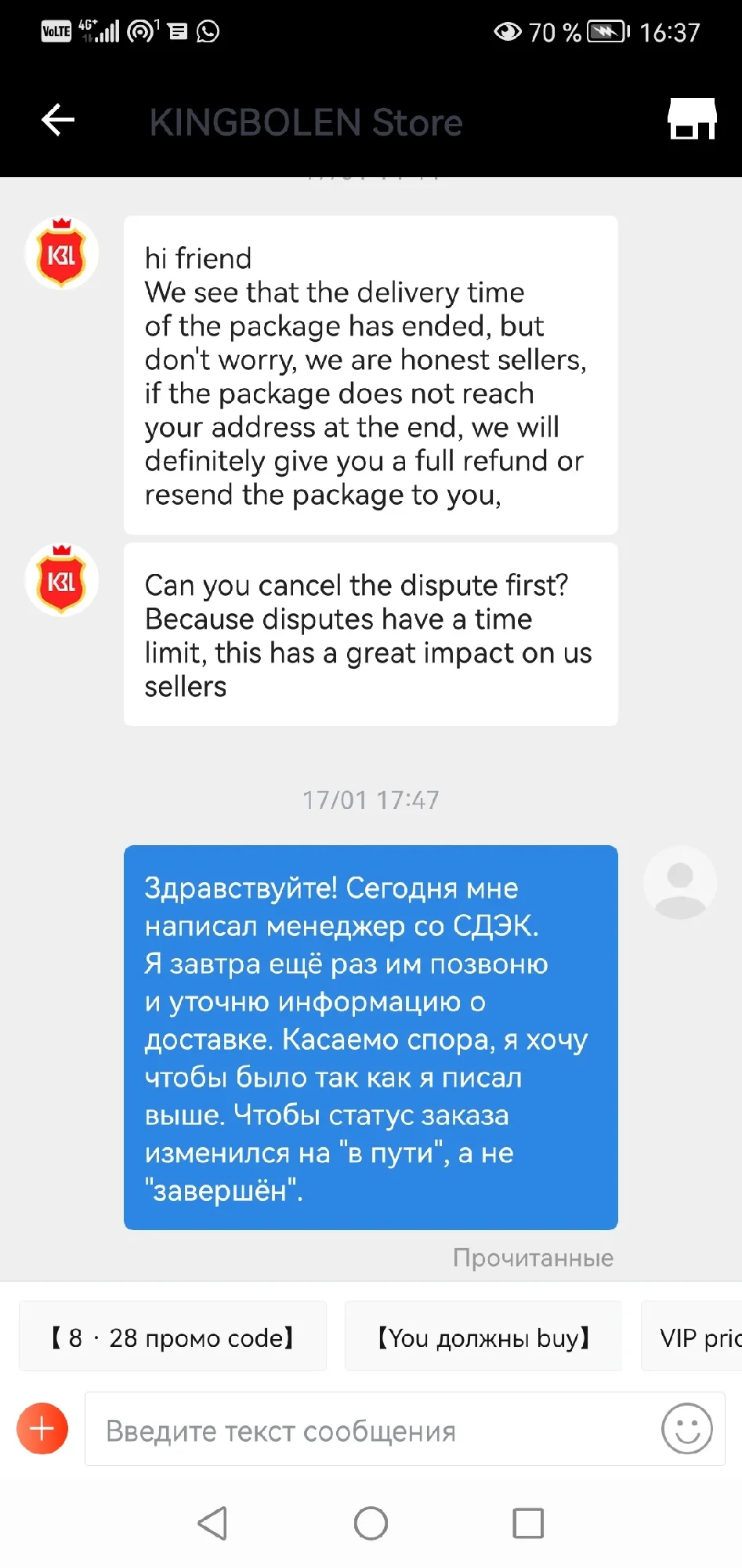Open the seller avatar beside the hi friend message
The width and height of the screenshot is (742, 1568).
tap(62, 253)
